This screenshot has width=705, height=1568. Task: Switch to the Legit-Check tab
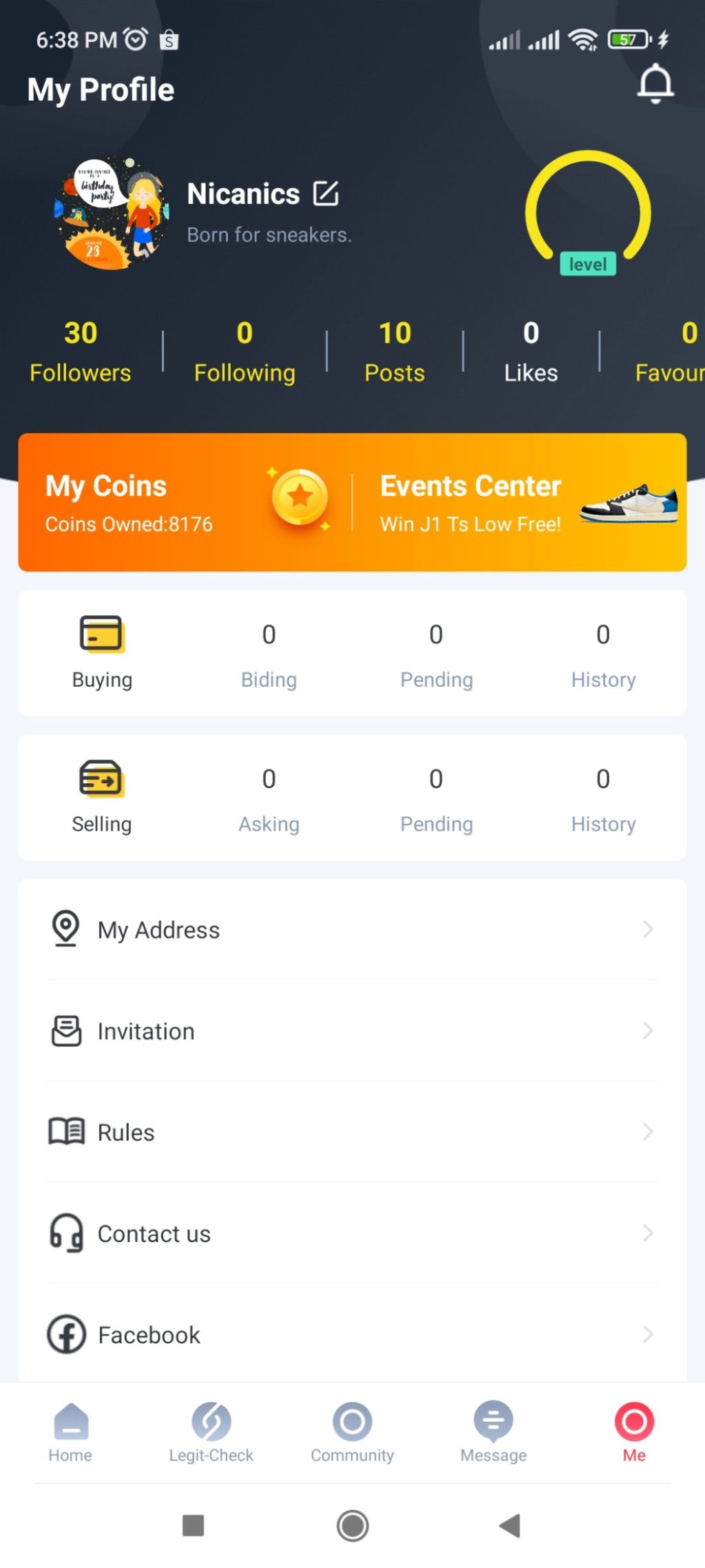coord(211,1432)
